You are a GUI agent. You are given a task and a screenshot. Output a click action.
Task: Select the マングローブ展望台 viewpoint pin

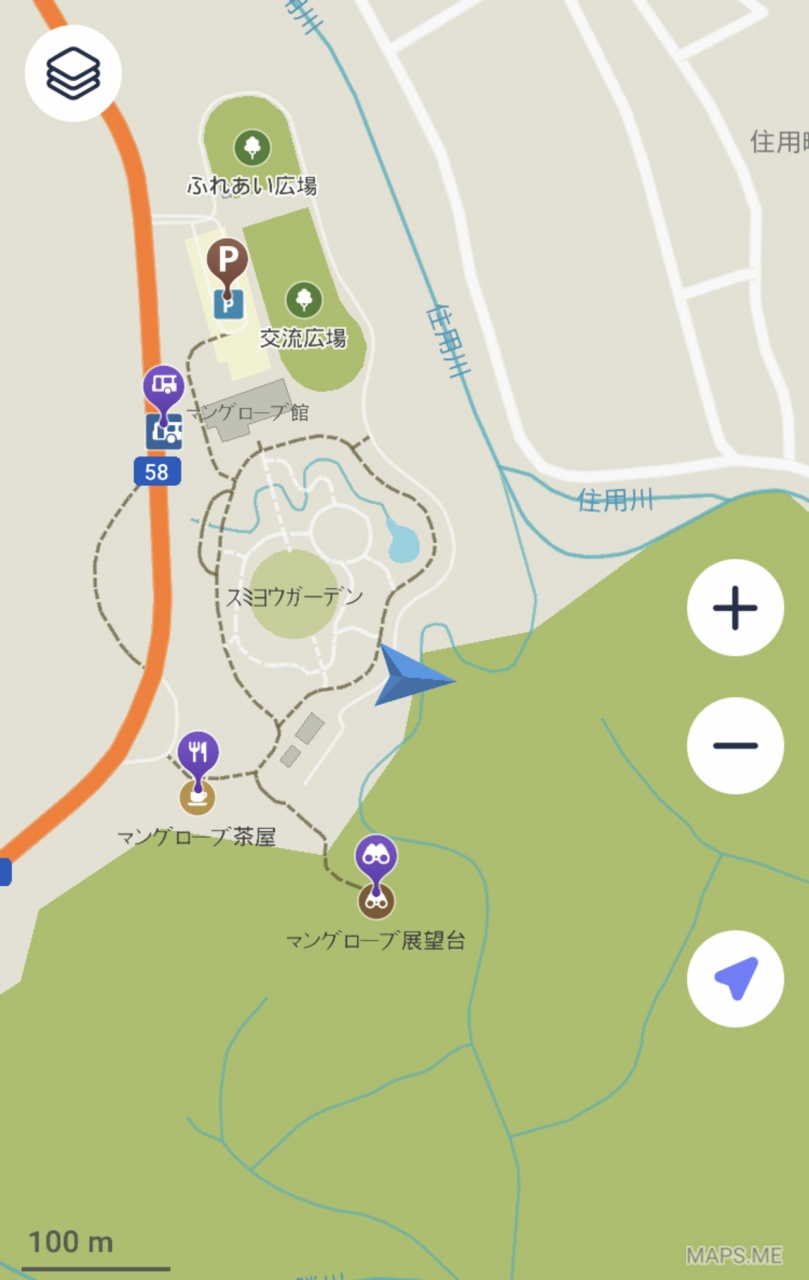point(376,858)
